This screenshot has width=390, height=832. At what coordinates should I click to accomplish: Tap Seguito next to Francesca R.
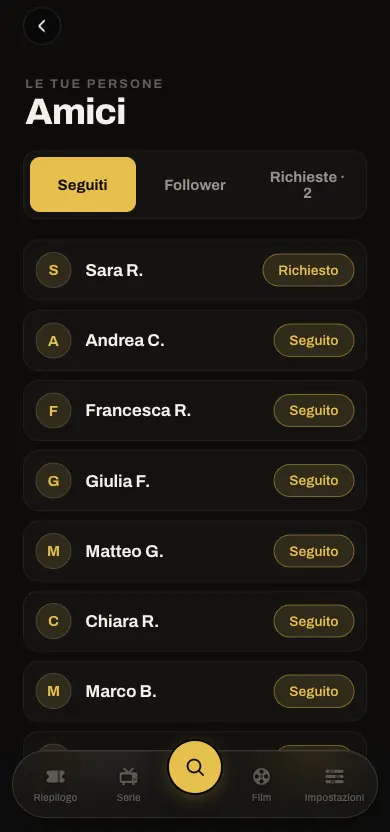coord(314,410)
